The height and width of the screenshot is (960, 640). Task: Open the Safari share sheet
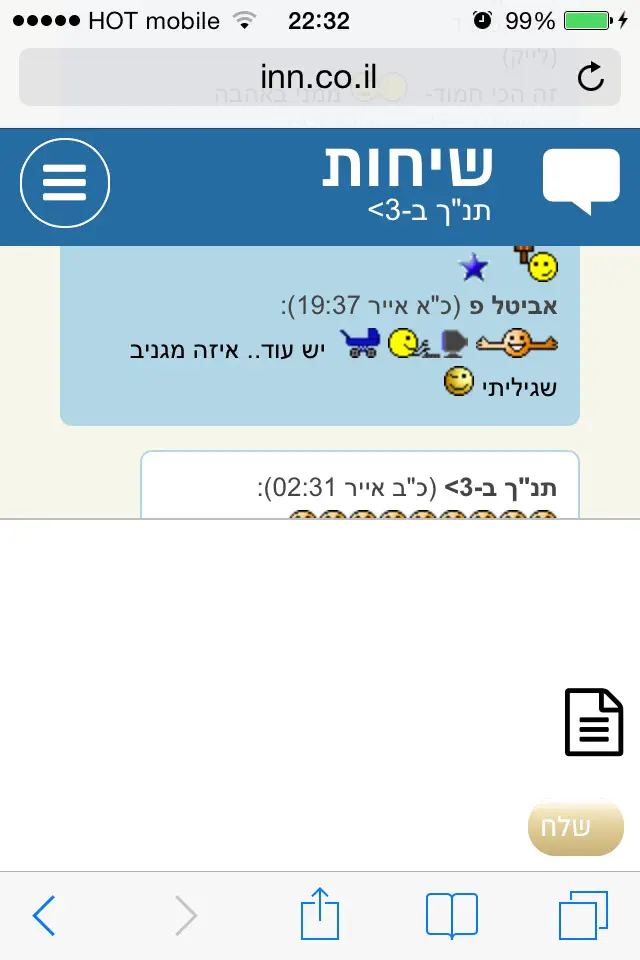(320, 913)
